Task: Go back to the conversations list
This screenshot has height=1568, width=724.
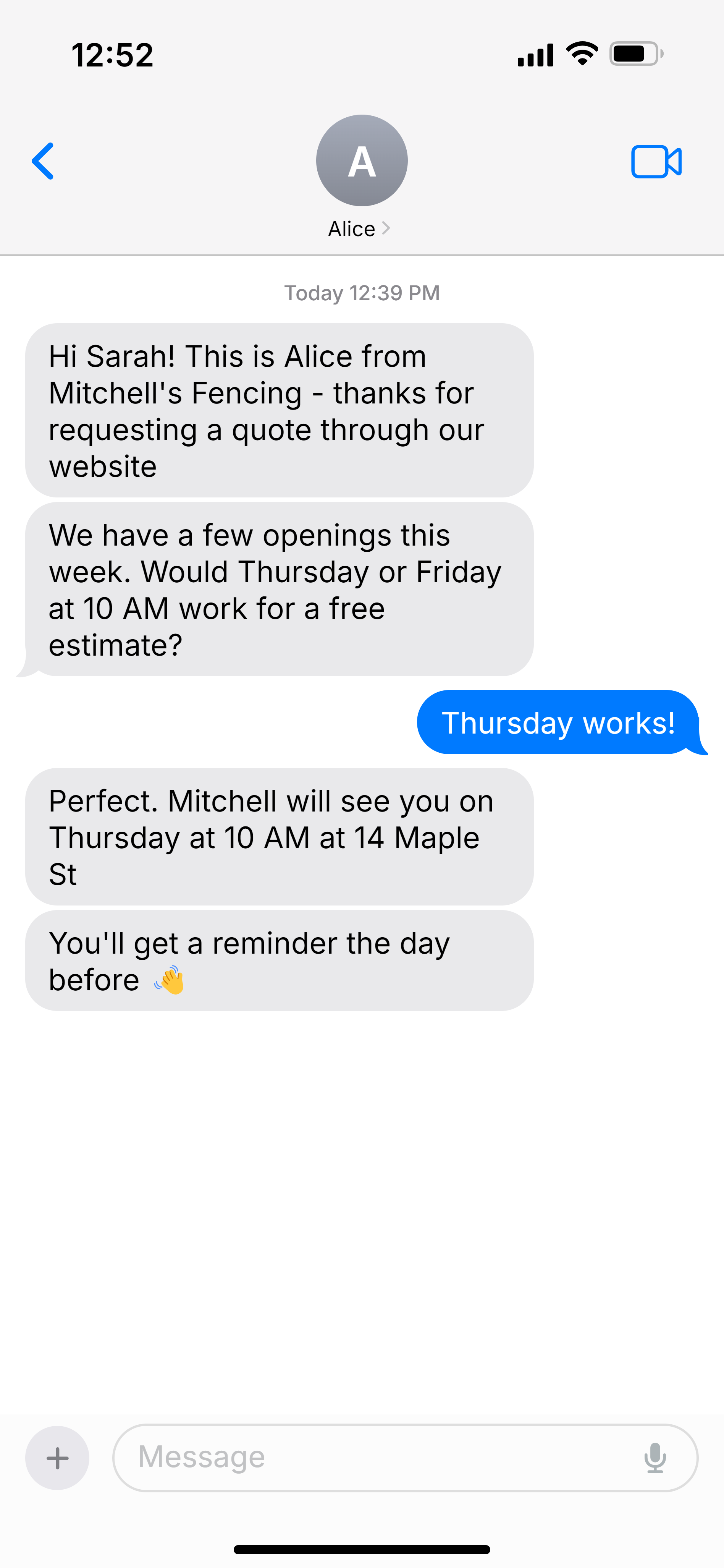Action: click(43, 161)
